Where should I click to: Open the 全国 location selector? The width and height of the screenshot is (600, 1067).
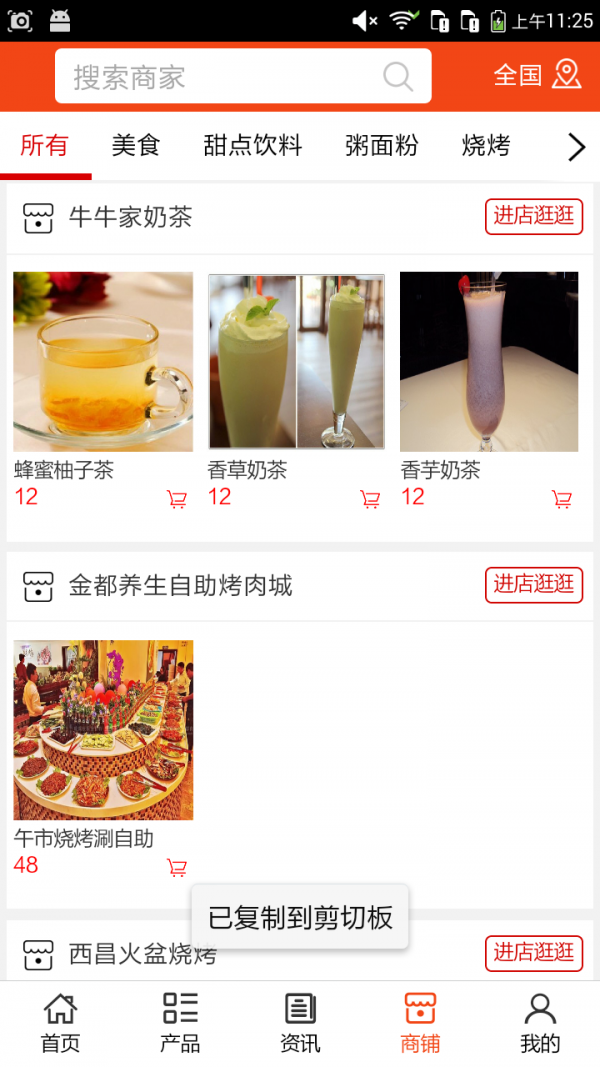coord(537,75)
